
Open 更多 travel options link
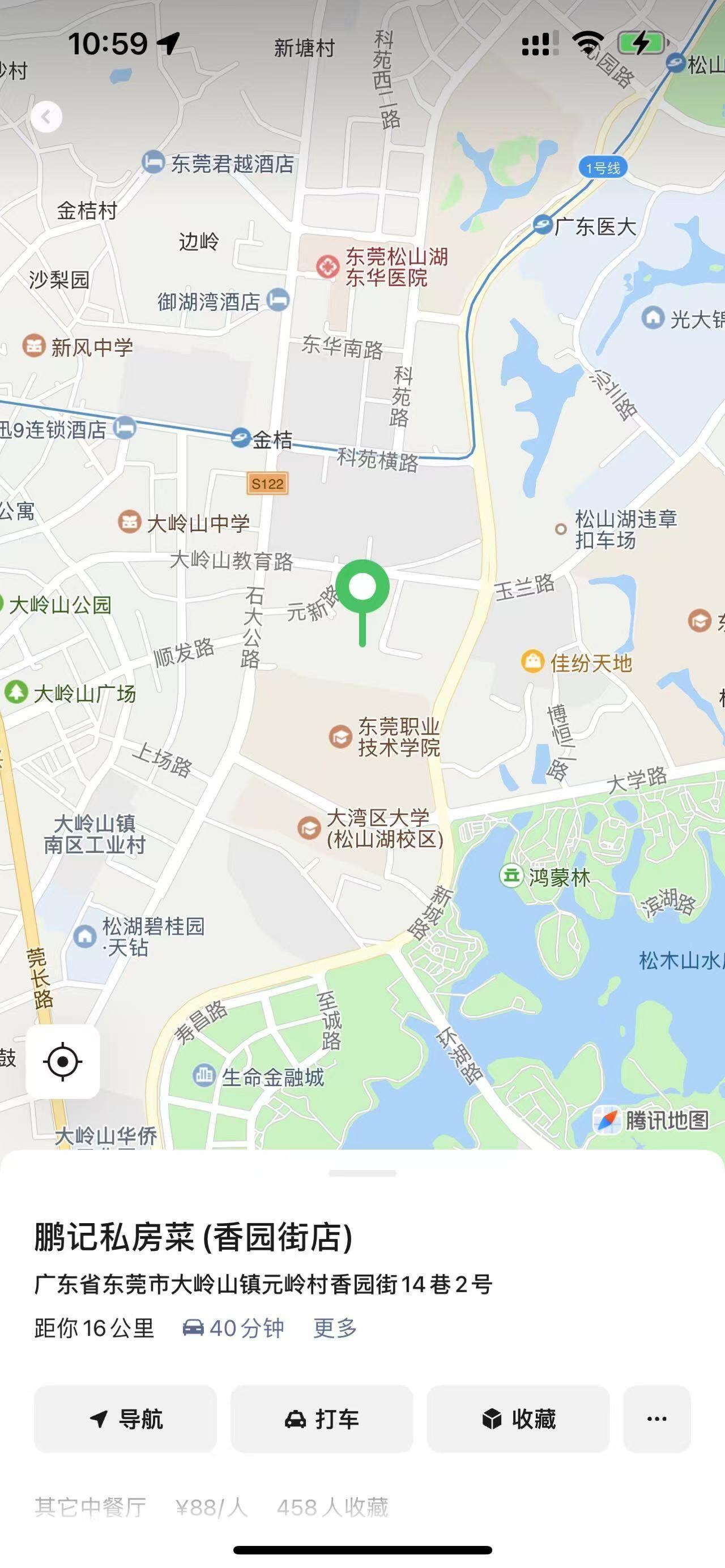pyautogui.click(x=335, y=1328)
